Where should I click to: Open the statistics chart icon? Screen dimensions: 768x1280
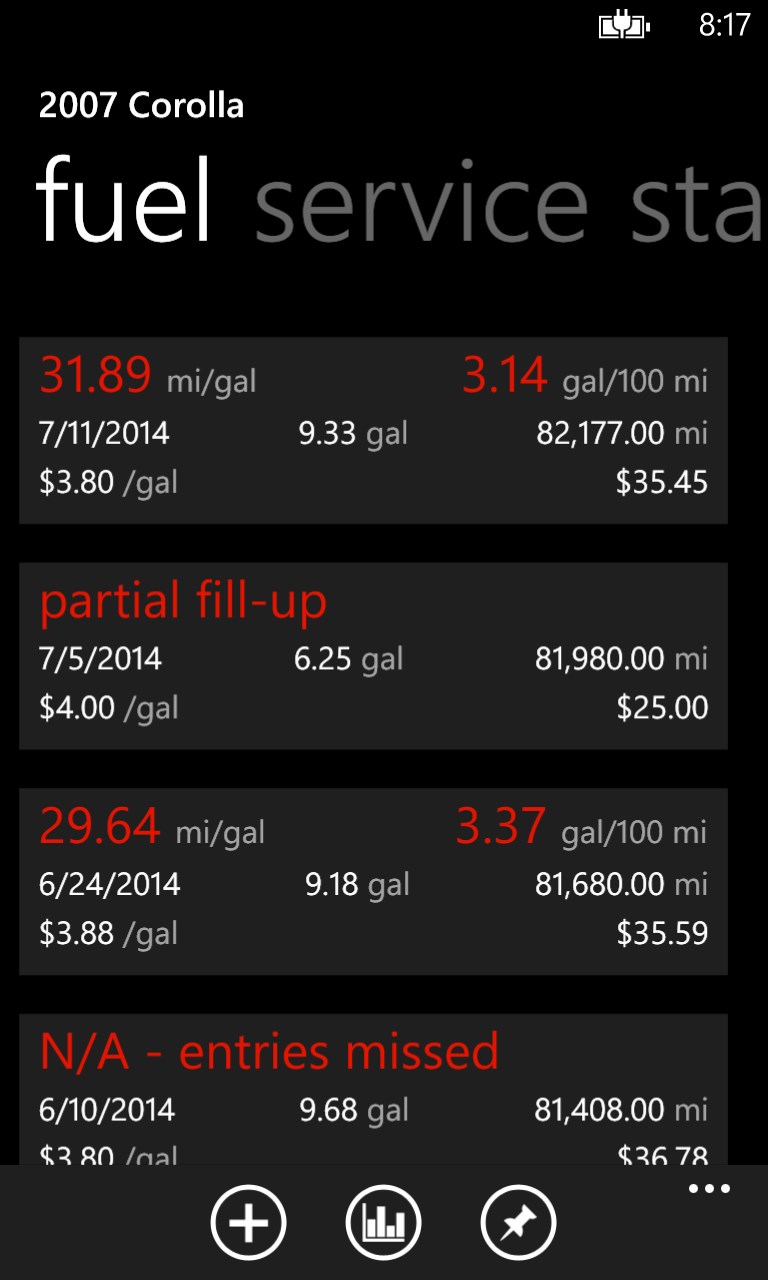point(383,1222)
